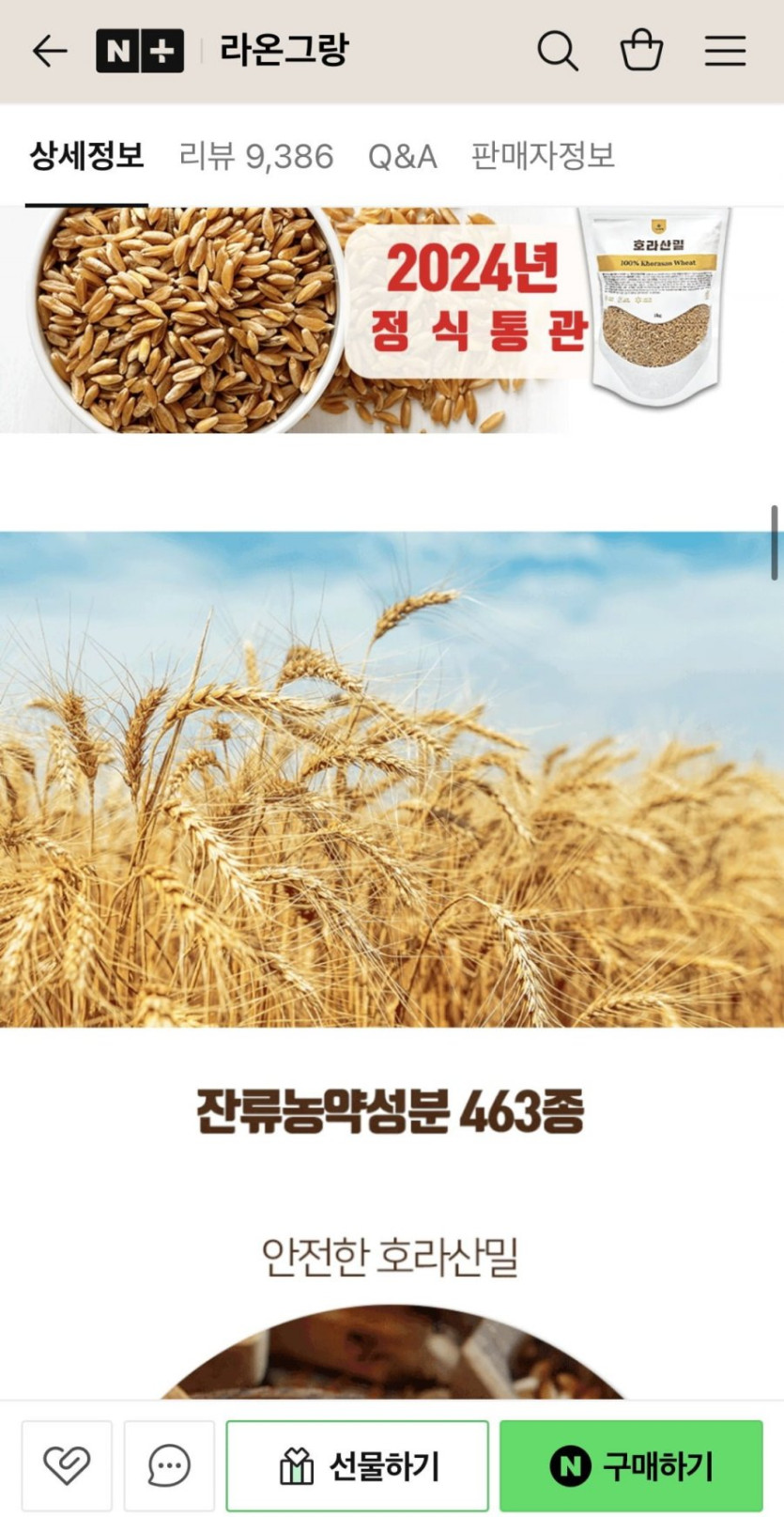Tap the 선물하기 gift button

(358, 1465)
